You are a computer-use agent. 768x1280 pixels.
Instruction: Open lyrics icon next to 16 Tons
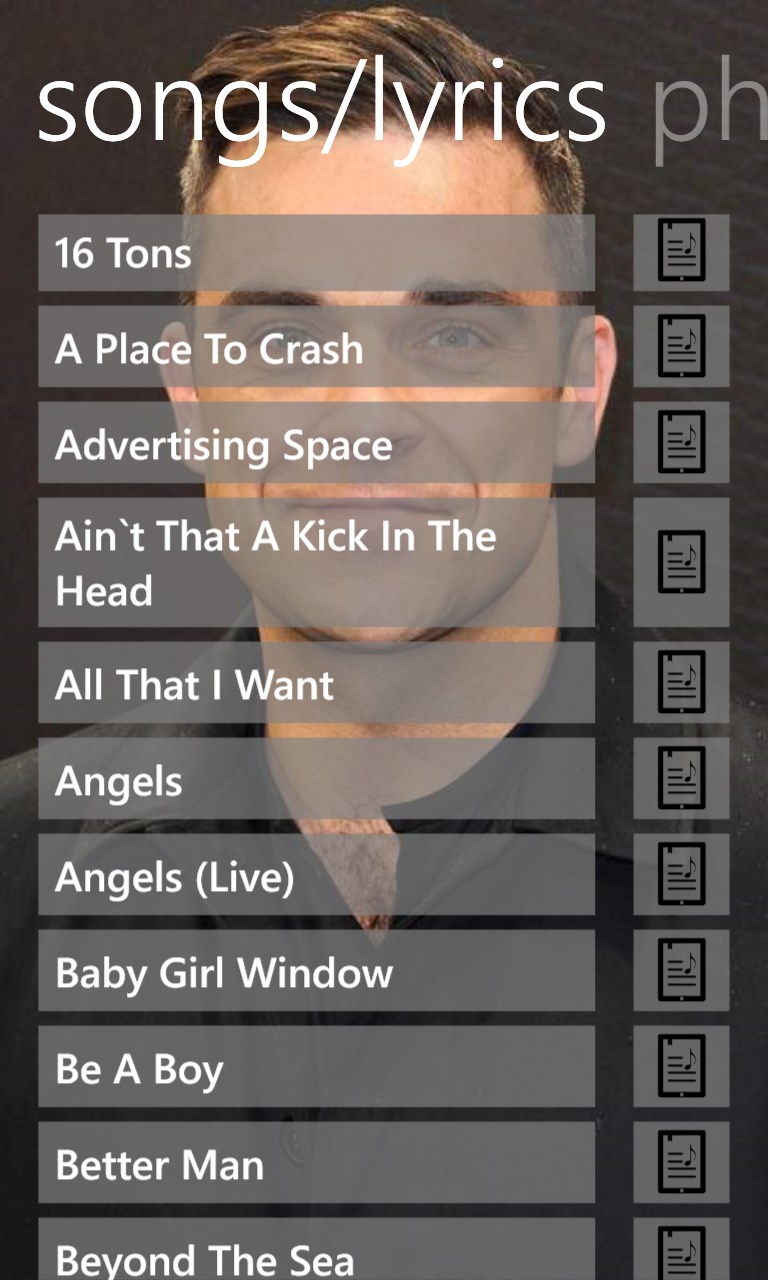click(x=681, y=253)
